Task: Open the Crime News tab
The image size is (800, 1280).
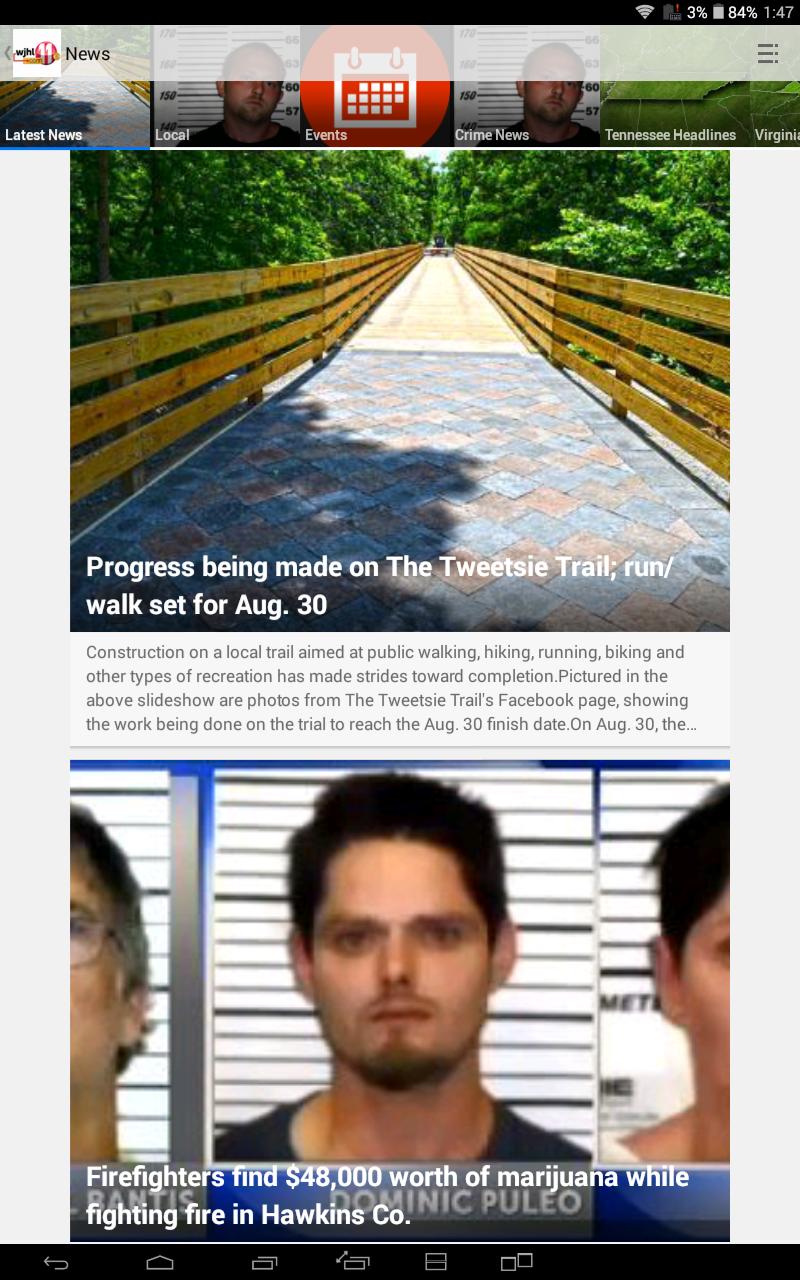Action: click(525, 112)
